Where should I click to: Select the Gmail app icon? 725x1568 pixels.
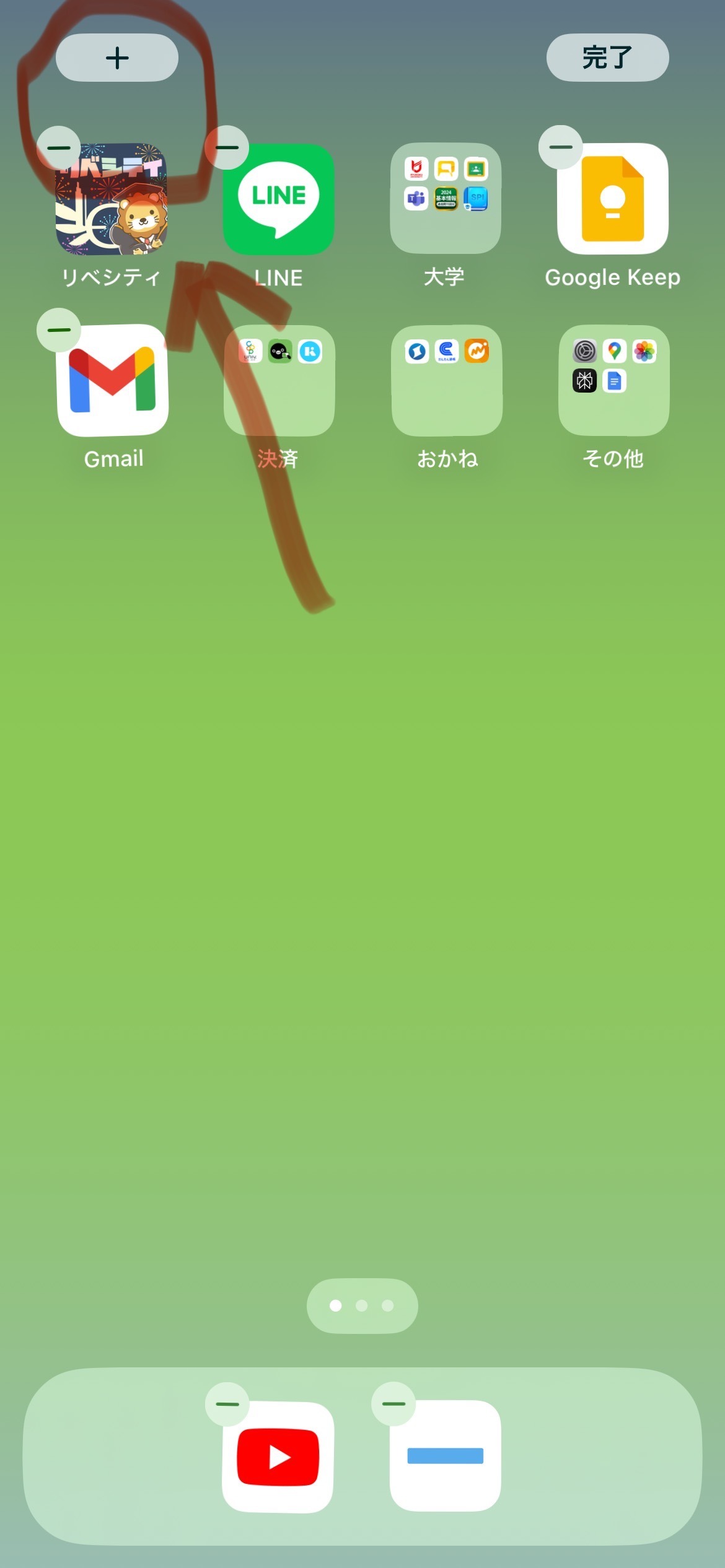[113, 380]
